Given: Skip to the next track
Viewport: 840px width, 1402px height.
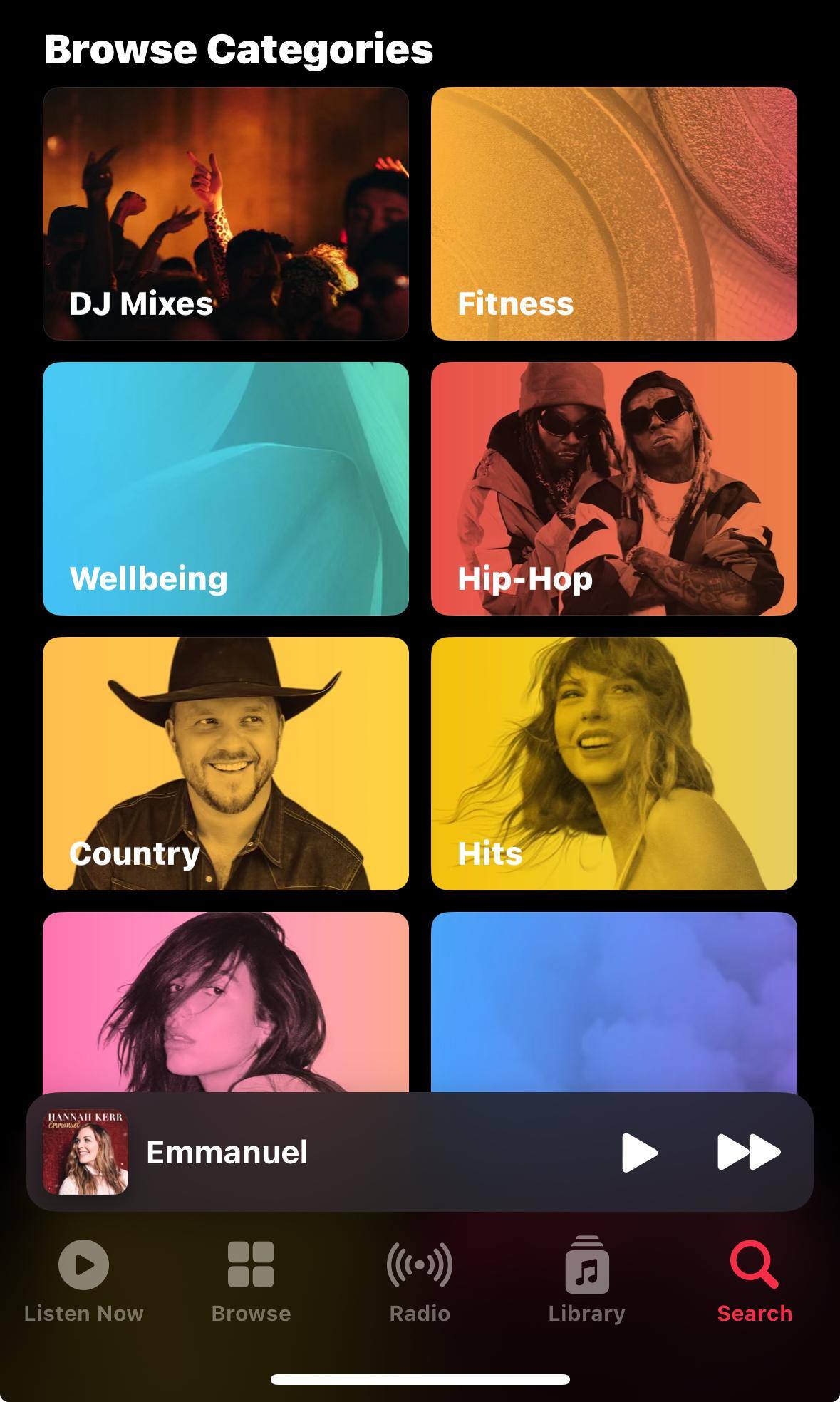Looking at the screenshot, I should (x=748, y=1152).
